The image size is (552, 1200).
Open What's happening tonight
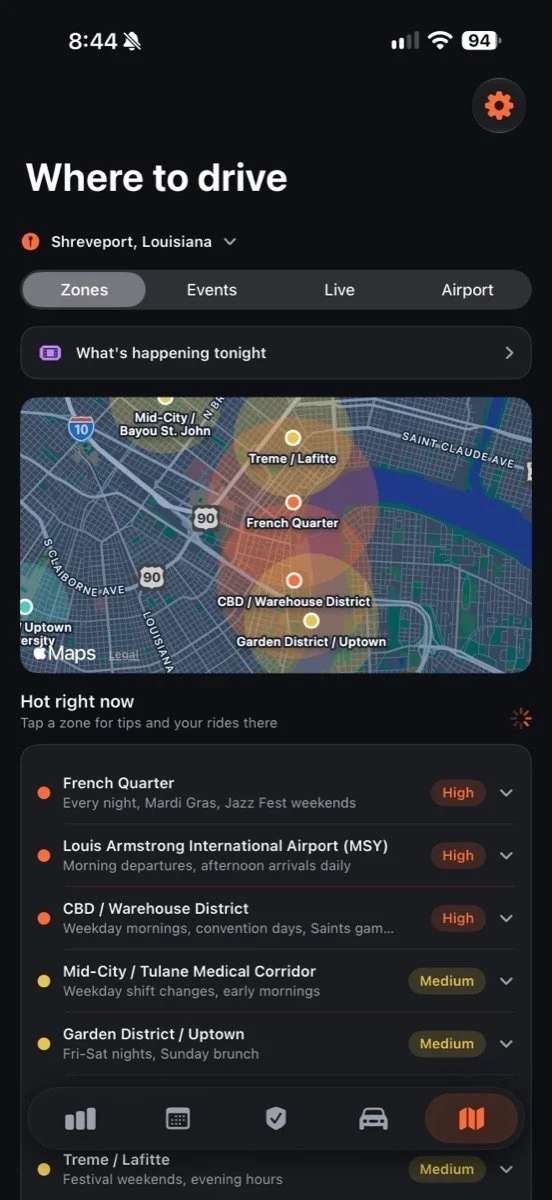(276, 353)
